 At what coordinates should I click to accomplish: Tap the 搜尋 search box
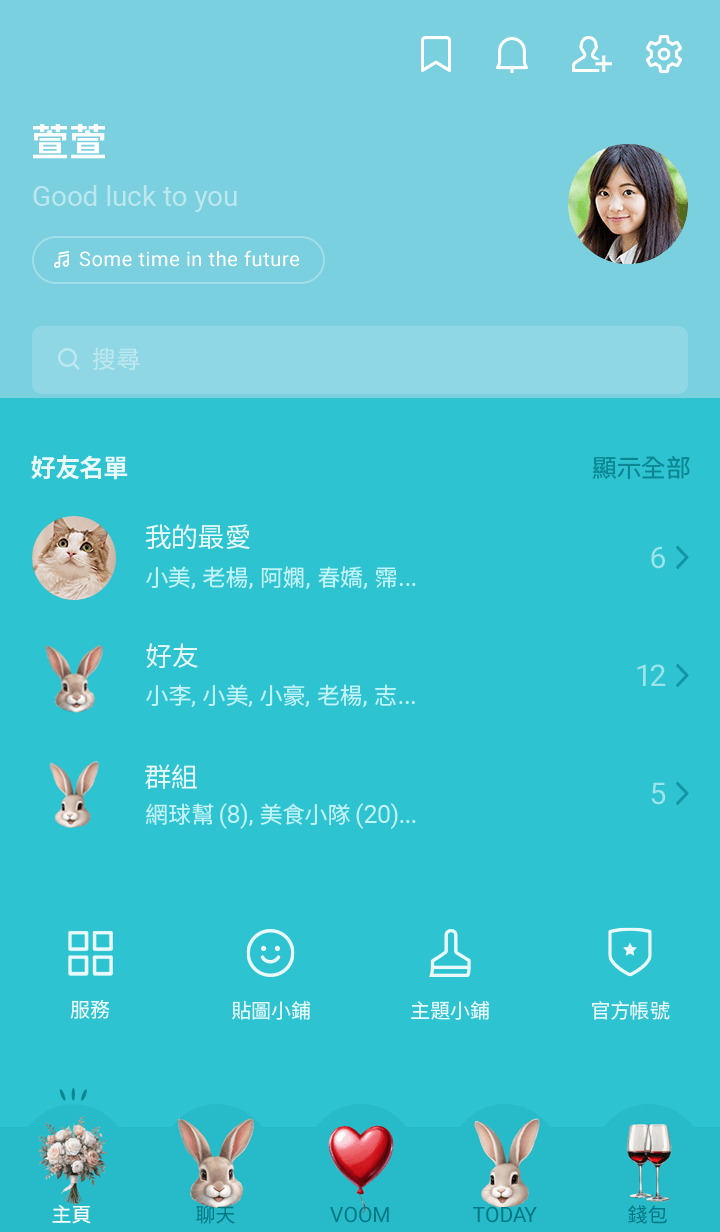[x=360, y=360]
